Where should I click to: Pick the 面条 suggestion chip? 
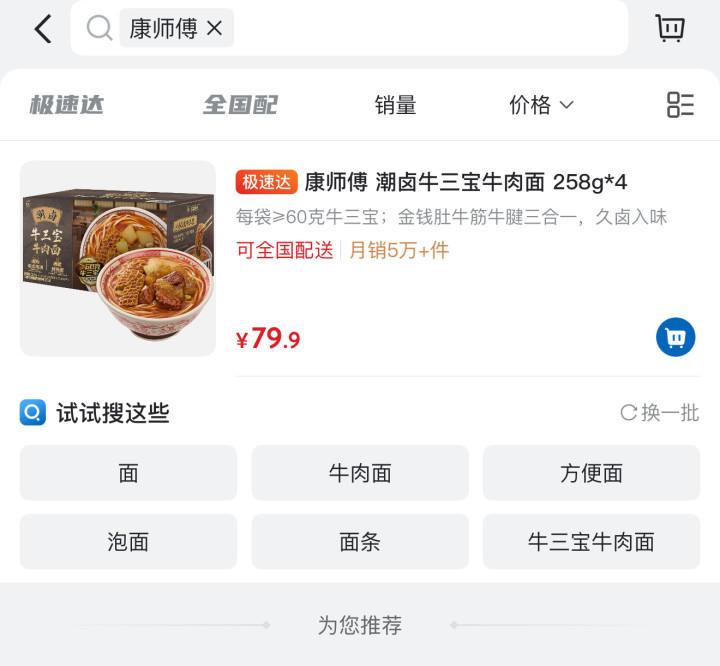click(x=360, y=542)
